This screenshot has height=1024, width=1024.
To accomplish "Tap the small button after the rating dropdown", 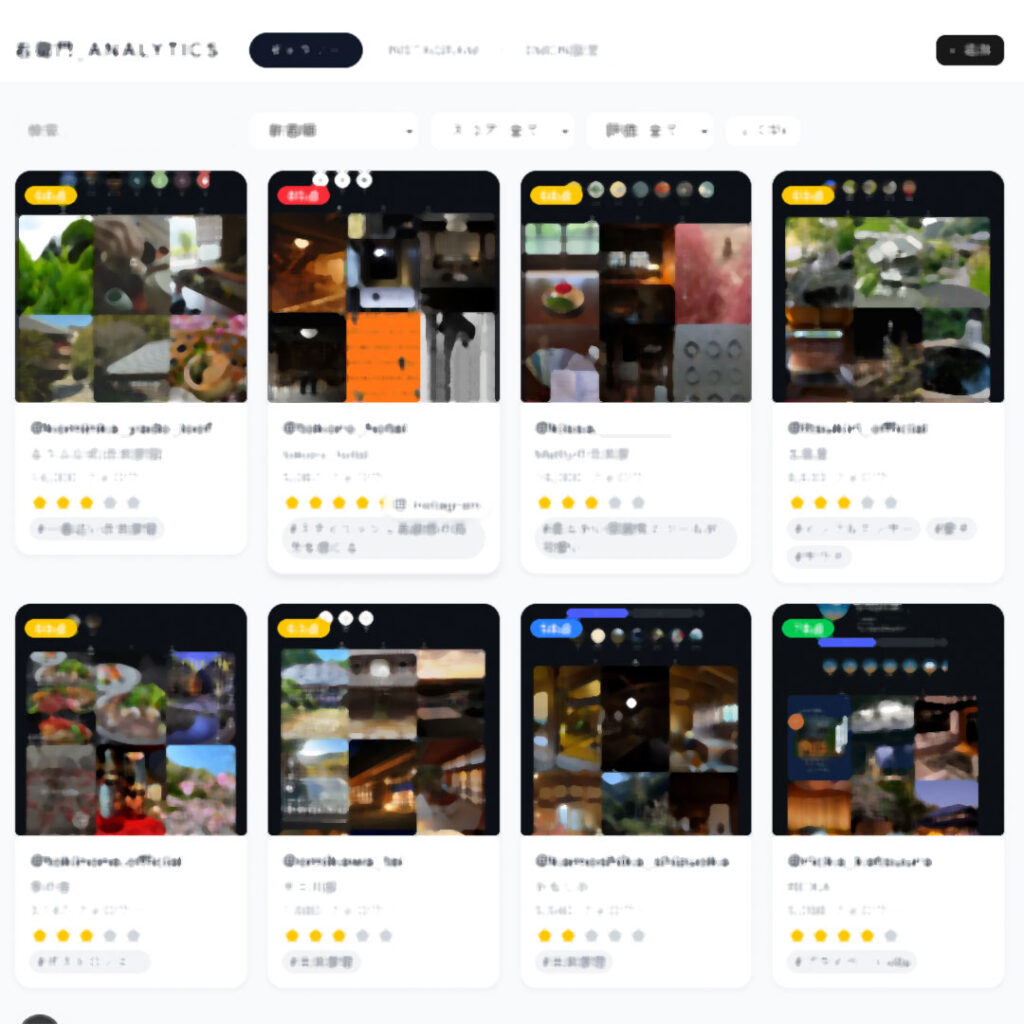I will pos(763,131).
